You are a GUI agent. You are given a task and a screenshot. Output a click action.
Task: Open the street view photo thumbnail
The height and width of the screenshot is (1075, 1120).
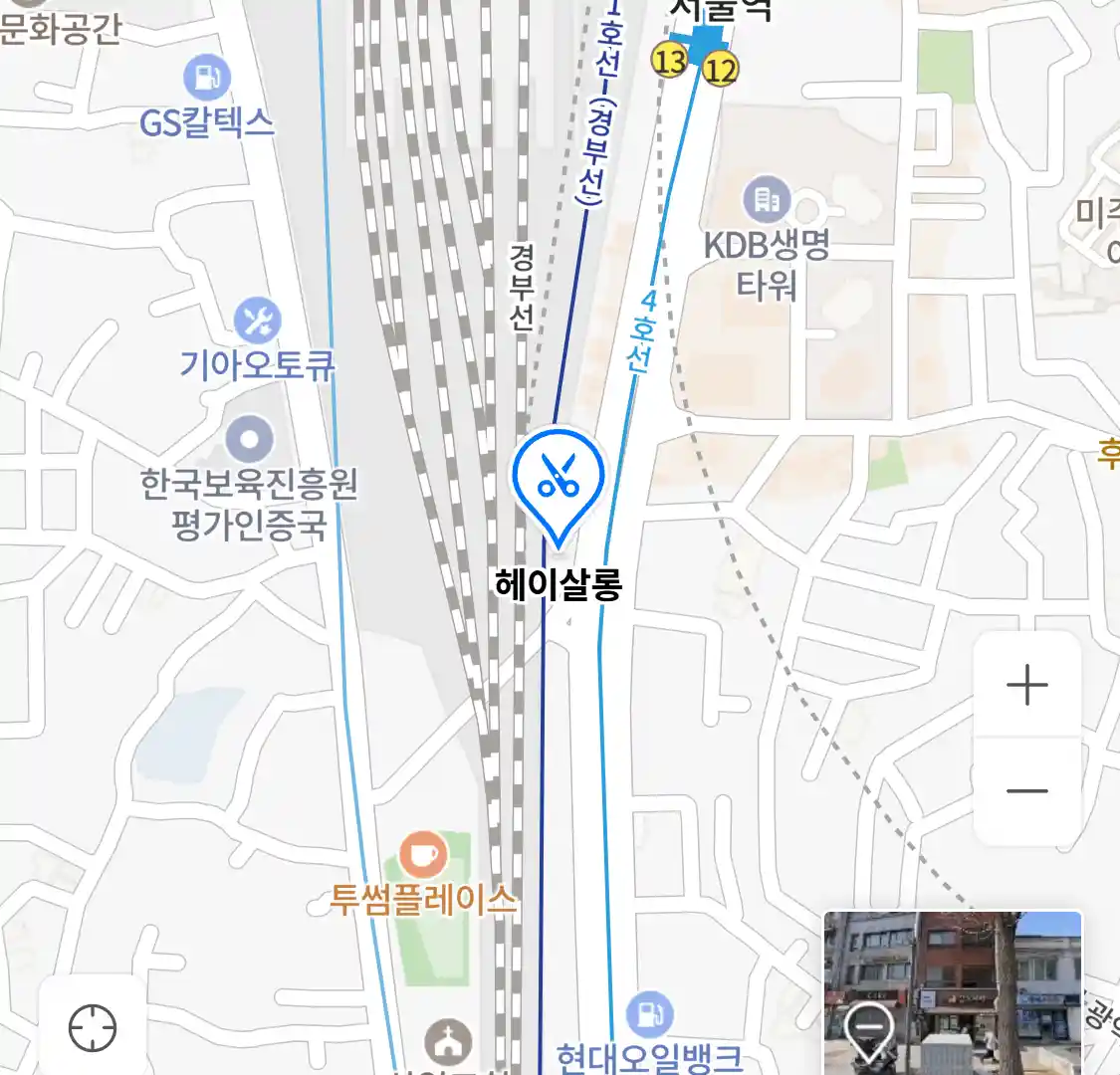point(952,991)
